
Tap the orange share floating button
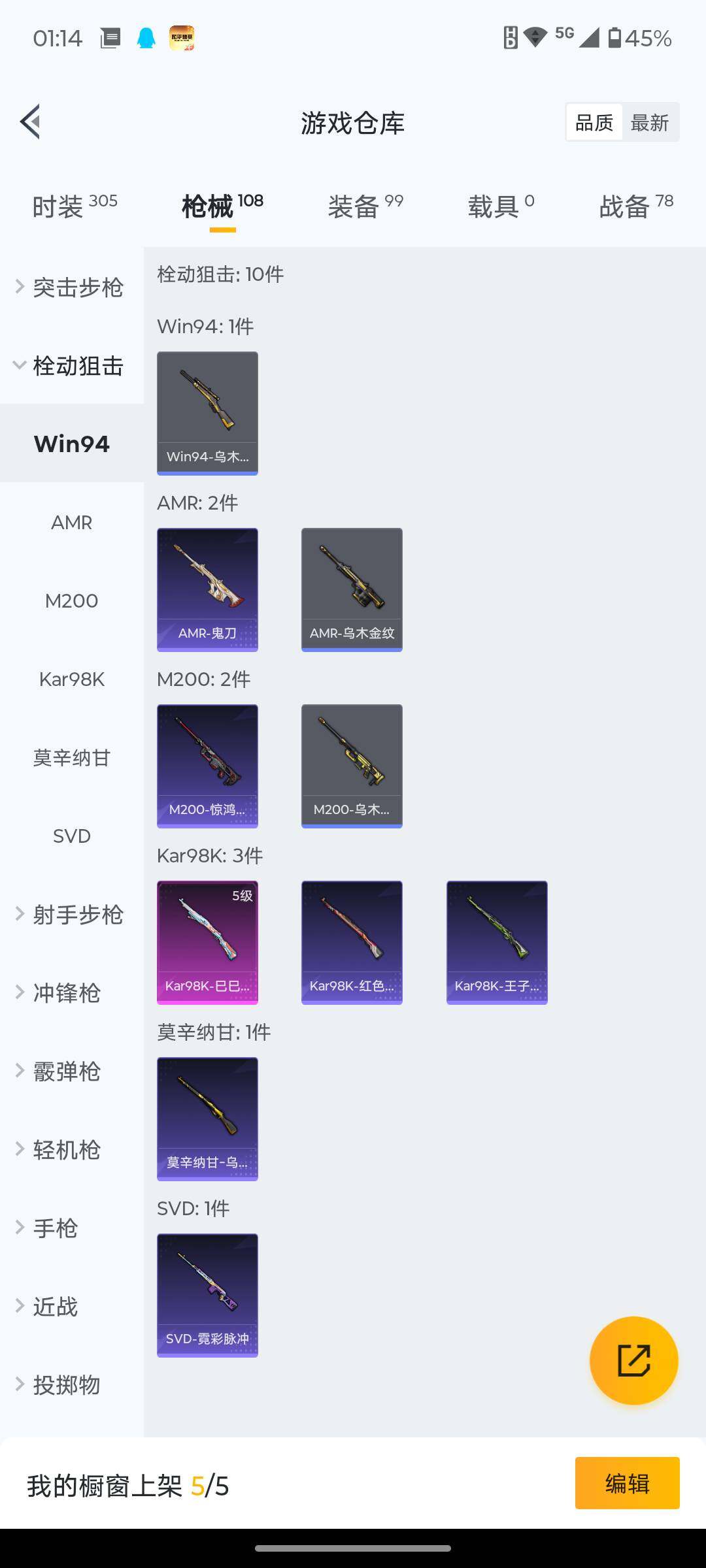(633, 1360)
